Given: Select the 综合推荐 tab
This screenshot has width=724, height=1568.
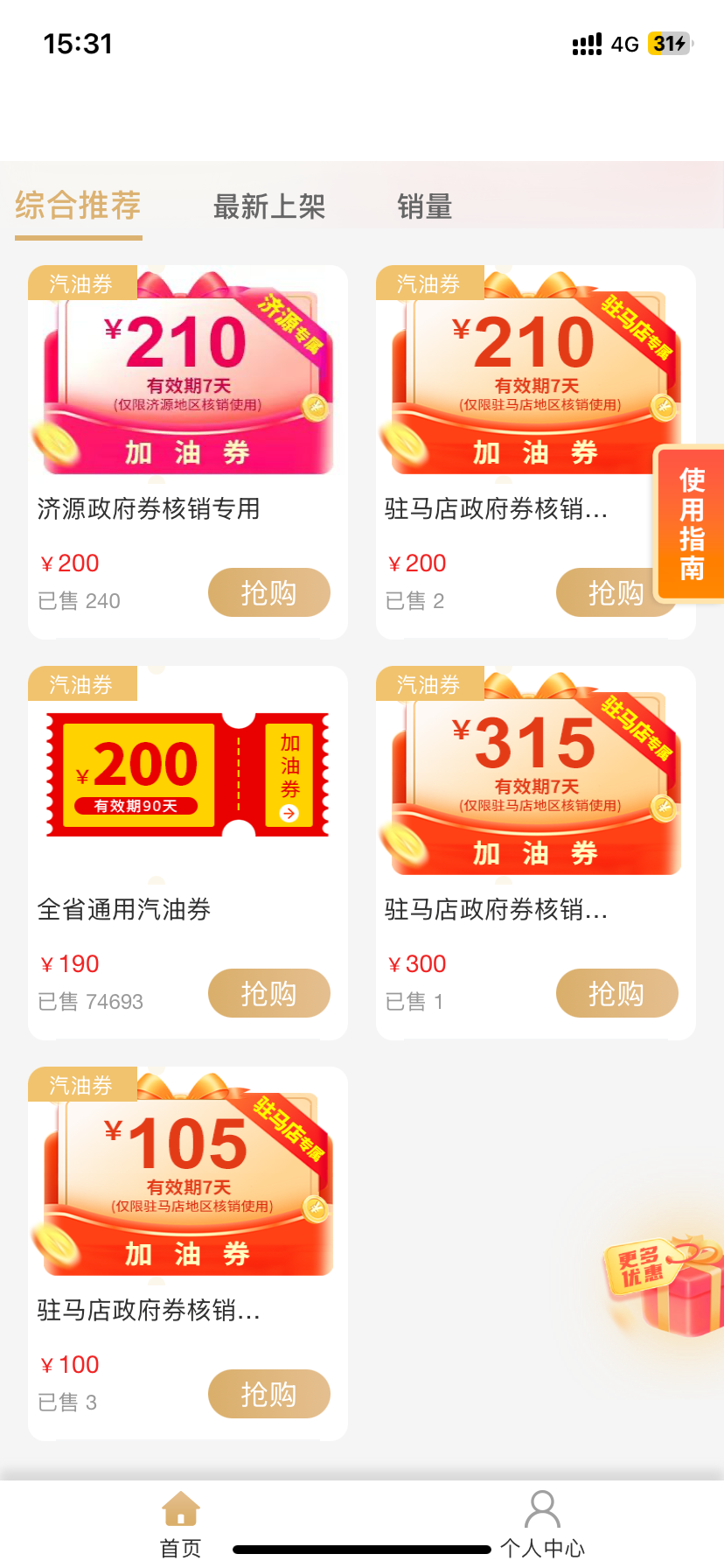Looking at the screenshot, I should 77,206.
